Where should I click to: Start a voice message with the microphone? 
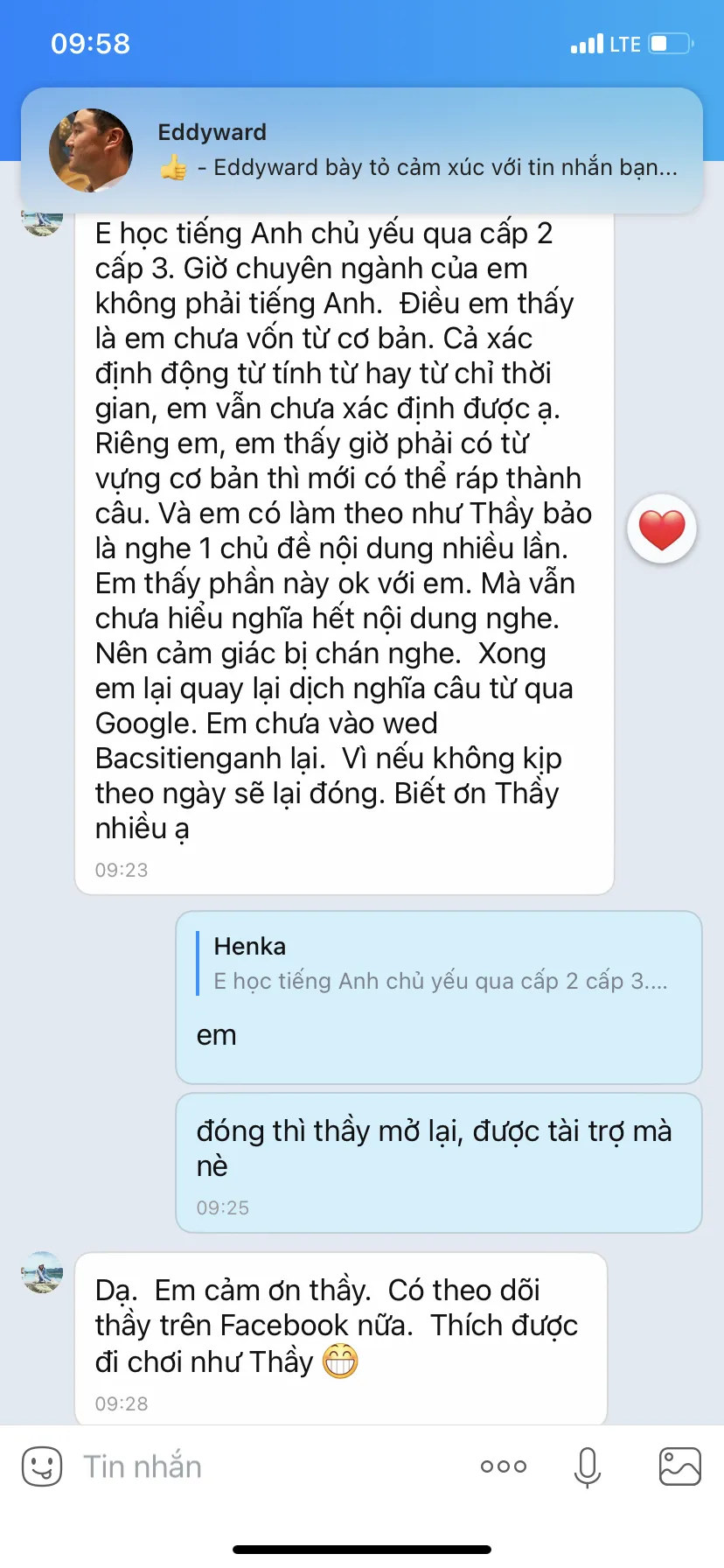(588, 1467)
